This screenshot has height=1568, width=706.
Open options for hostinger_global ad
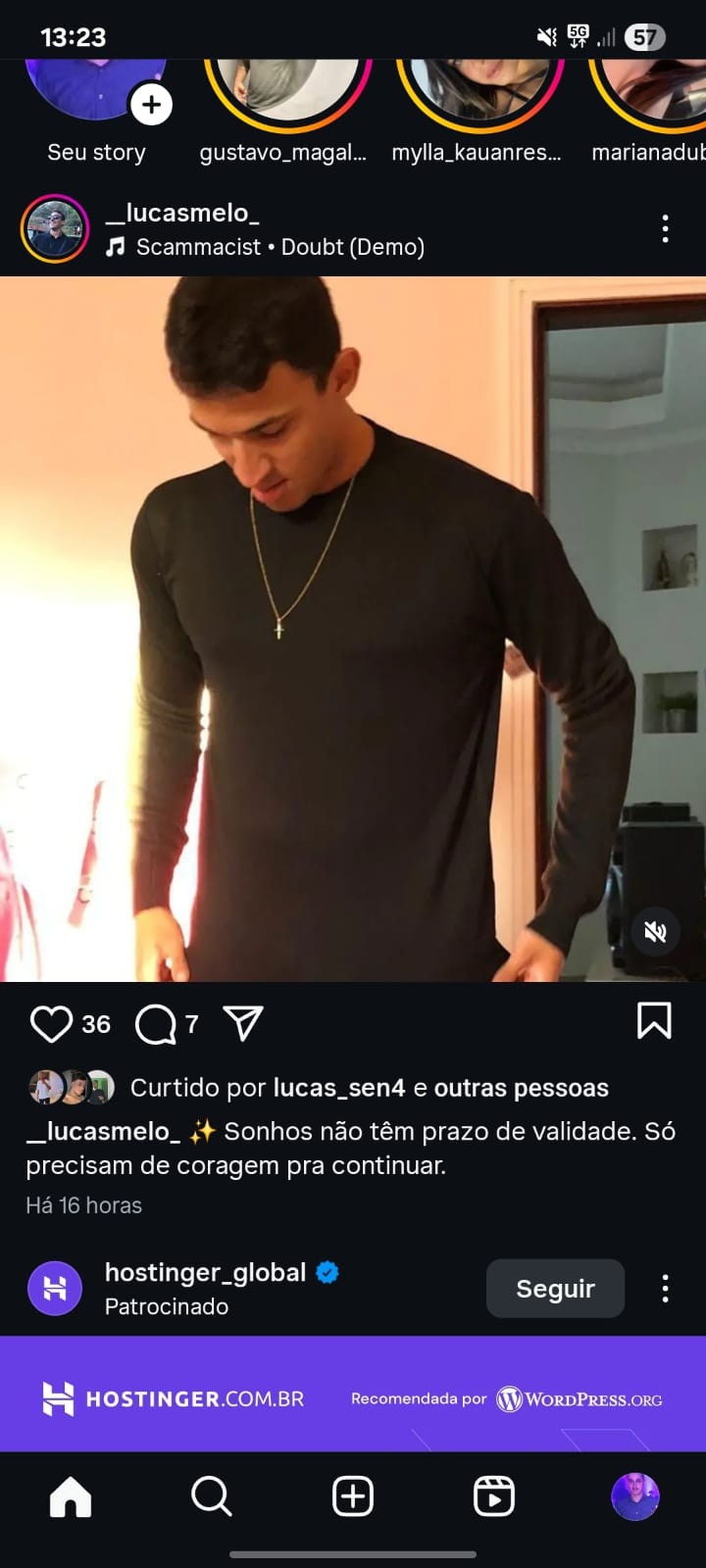(x=665, y=1288)
